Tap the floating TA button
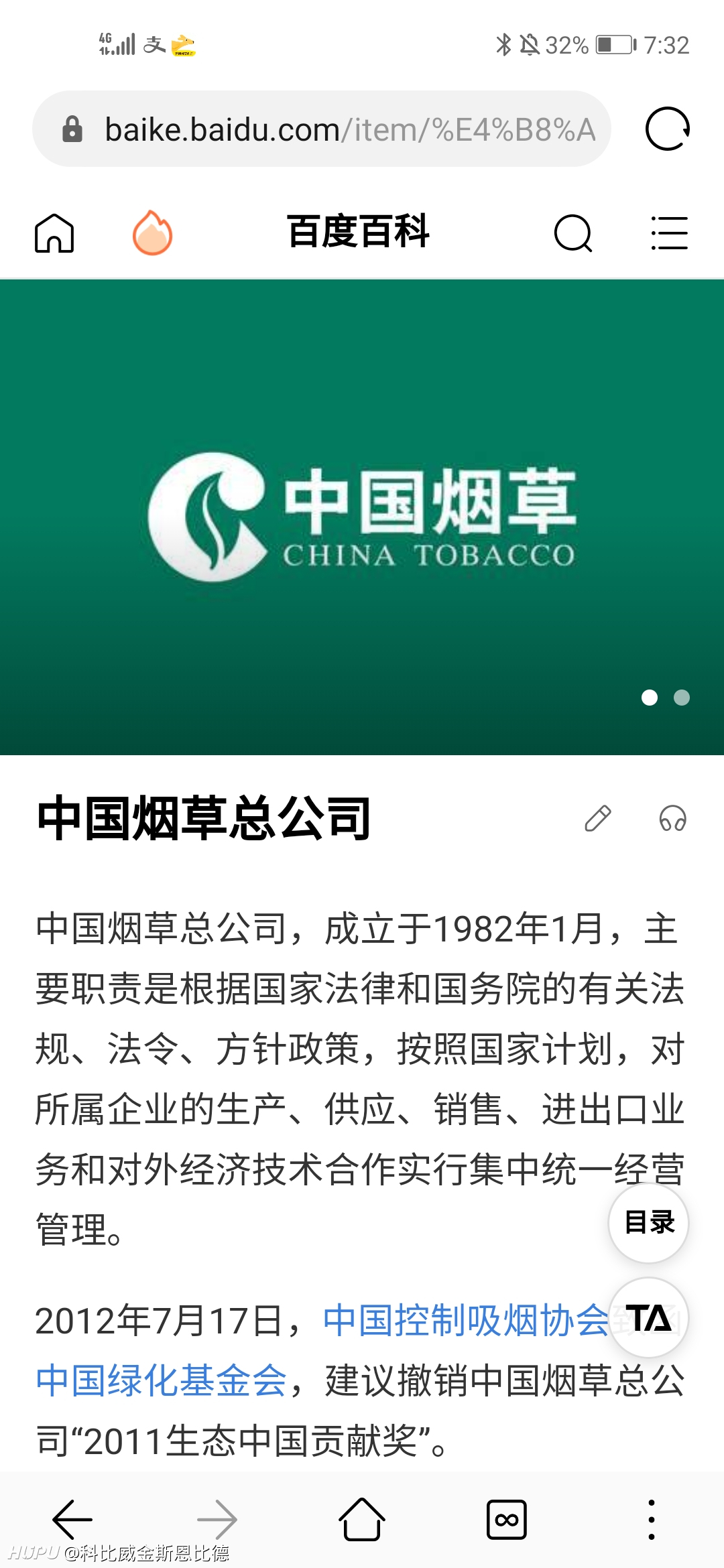The height and width of the screenshot is (1568, 724). tap(649, 1317)
